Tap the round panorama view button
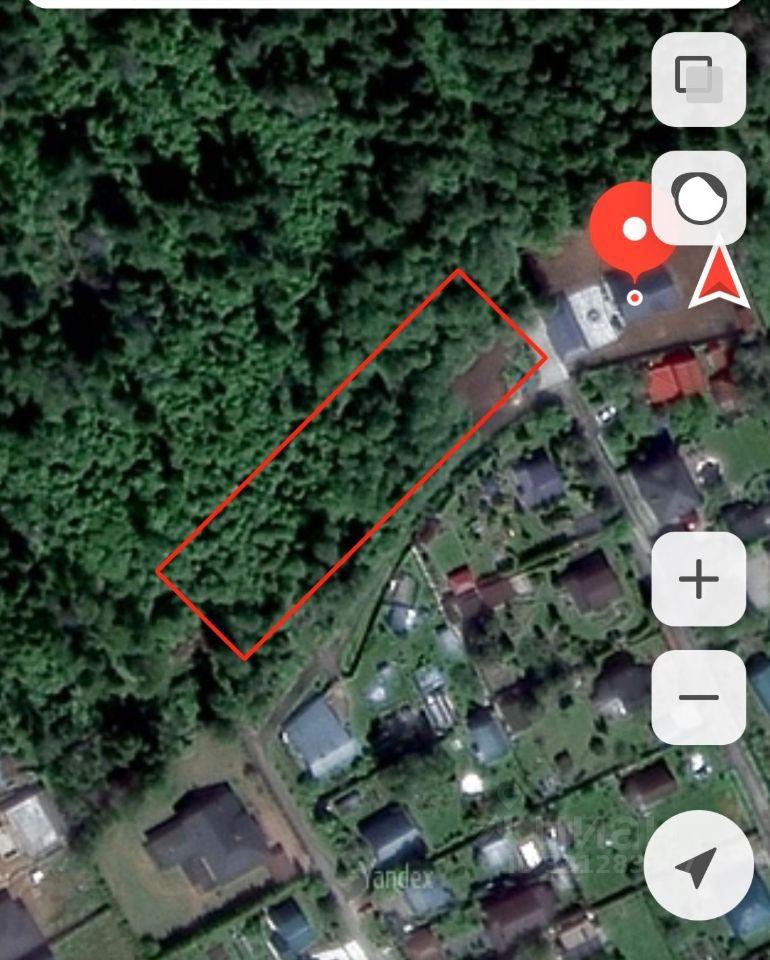The width and height of the screenshot is (770, 960). (699, 198)
